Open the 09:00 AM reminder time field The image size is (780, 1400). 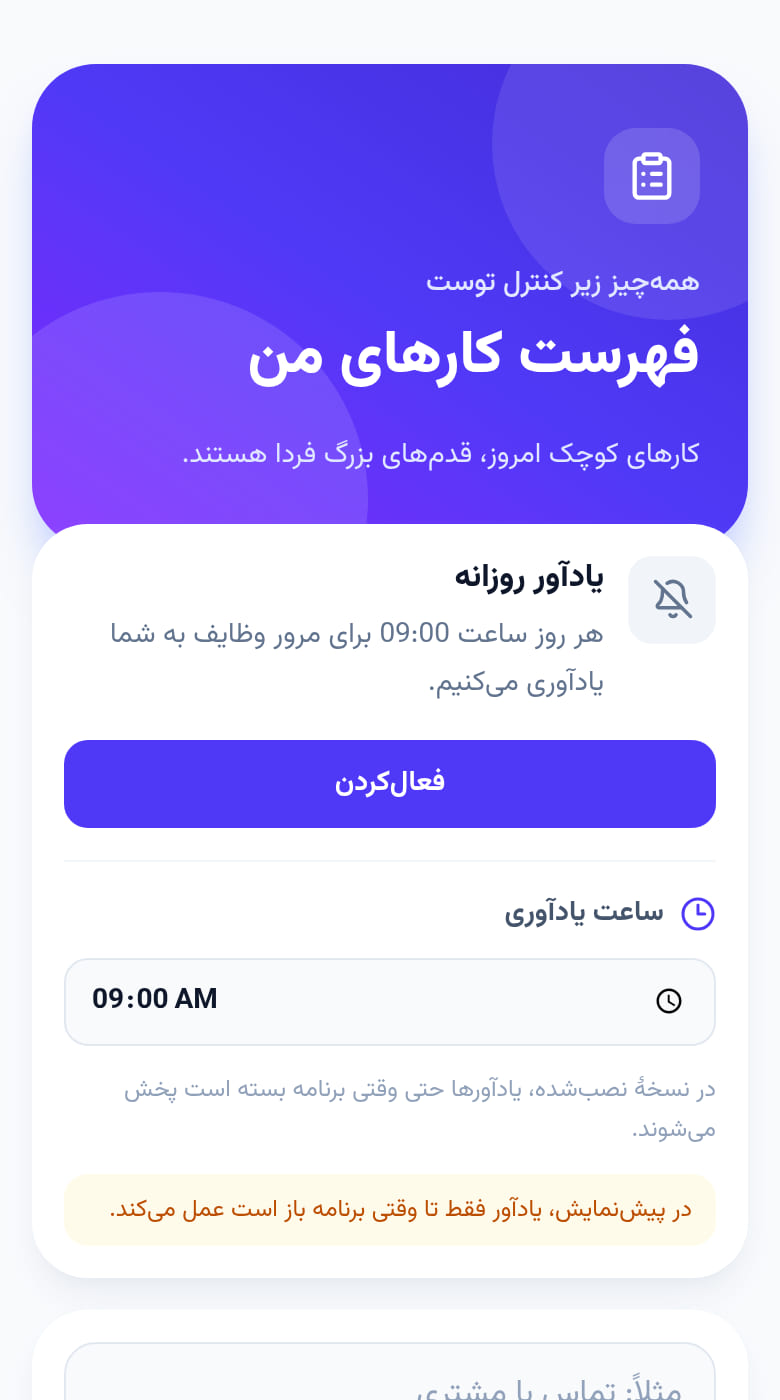tap(390, 1002)
